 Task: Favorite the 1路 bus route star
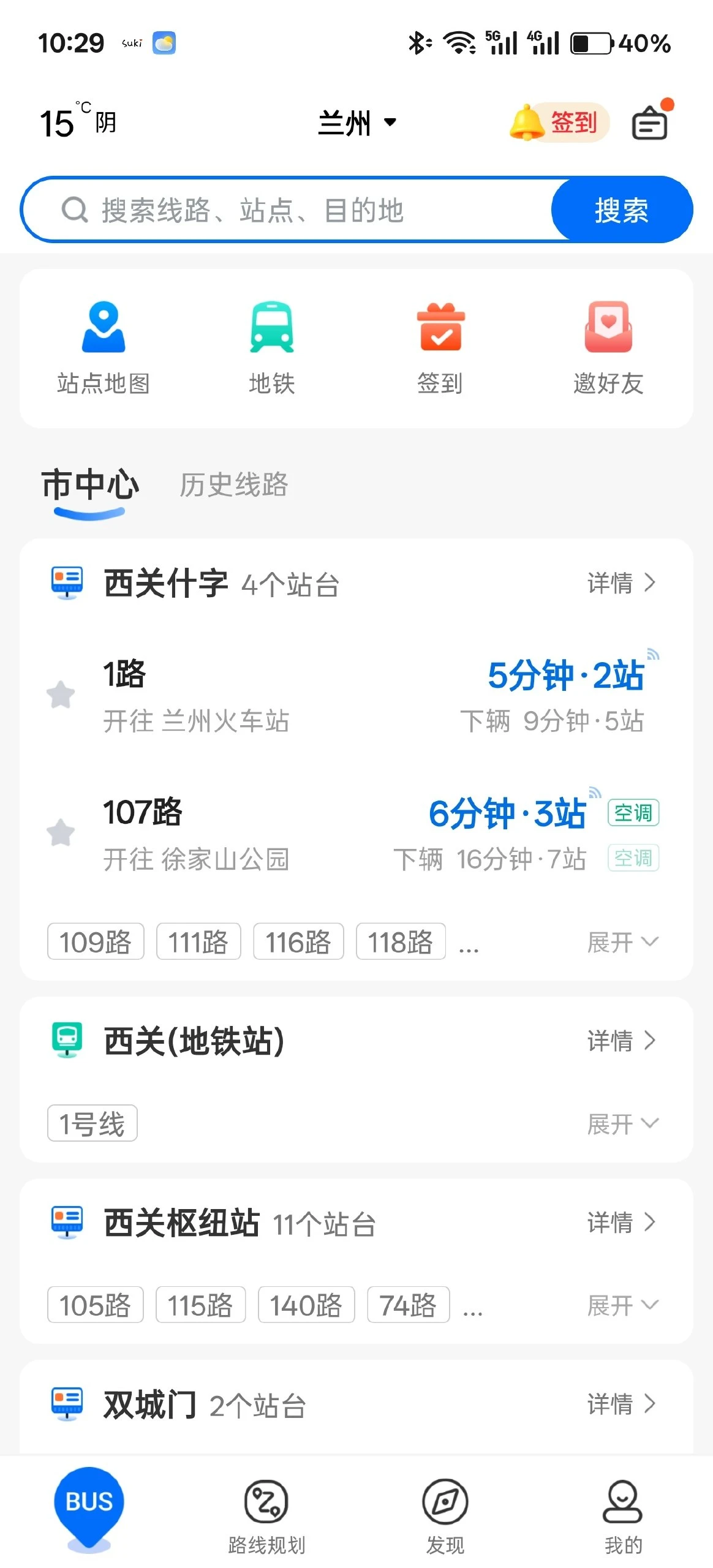[61, 695]
